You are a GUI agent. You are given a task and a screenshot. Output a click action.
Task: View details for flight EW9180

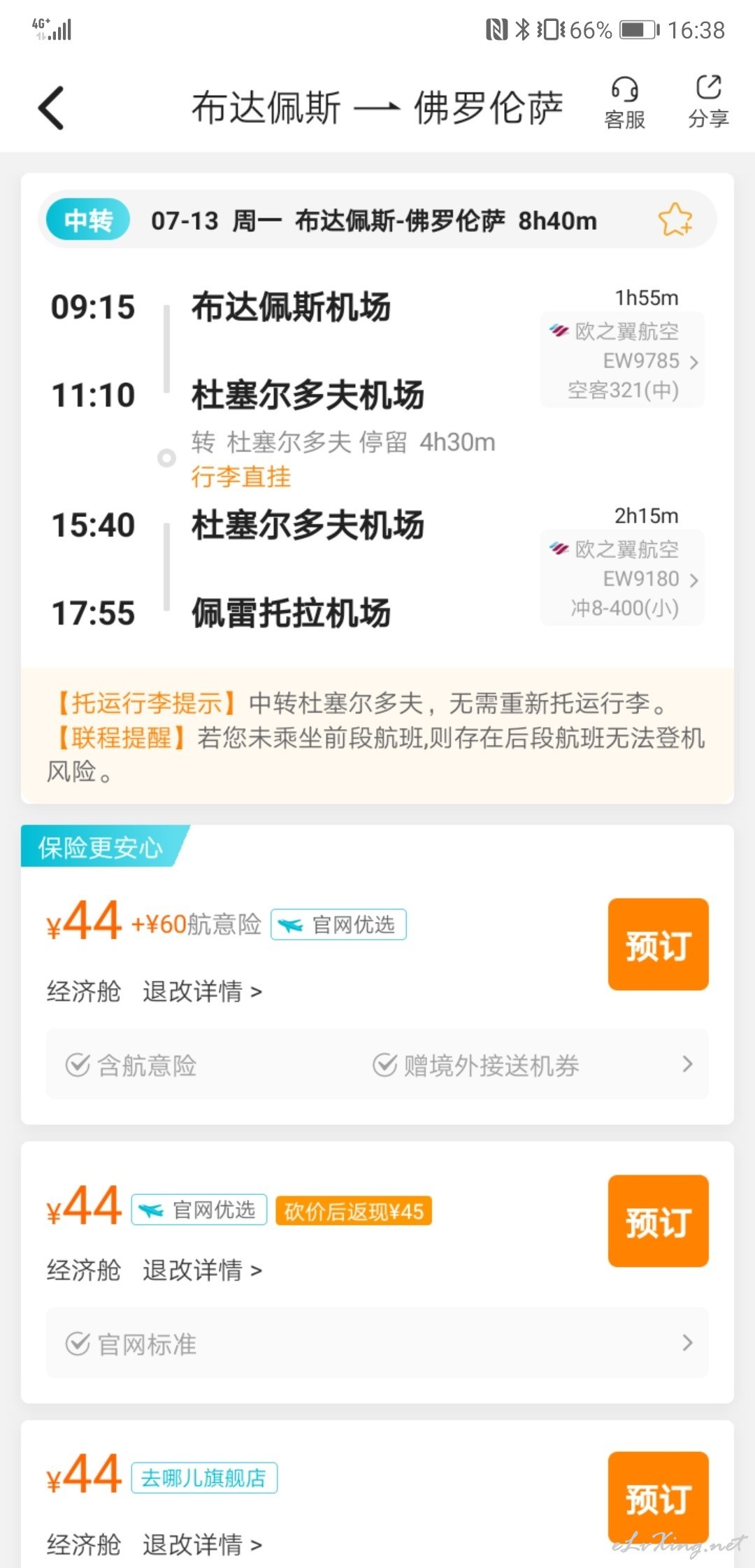[622, 578]
